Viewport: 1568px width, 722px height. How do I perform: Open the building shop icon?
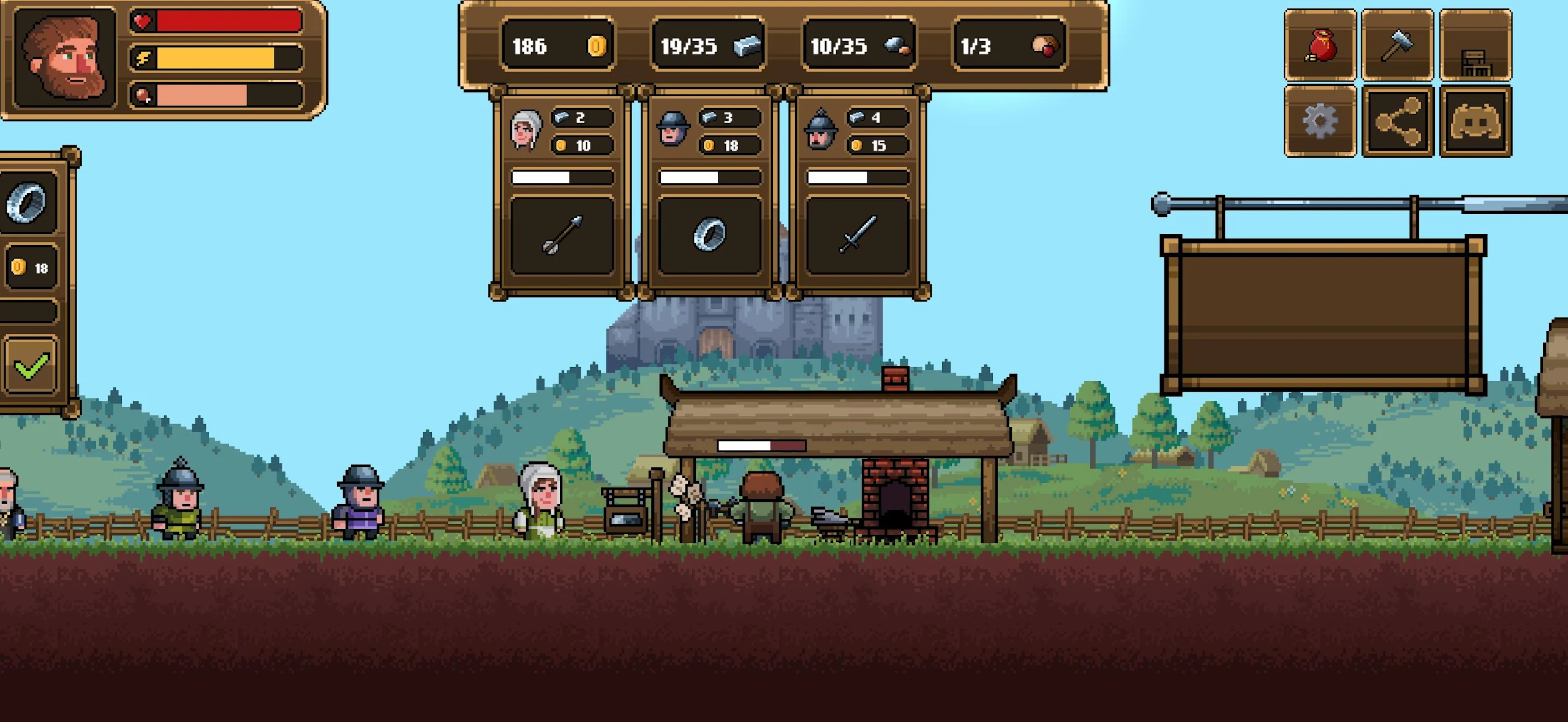click(x=1475, y=45)
